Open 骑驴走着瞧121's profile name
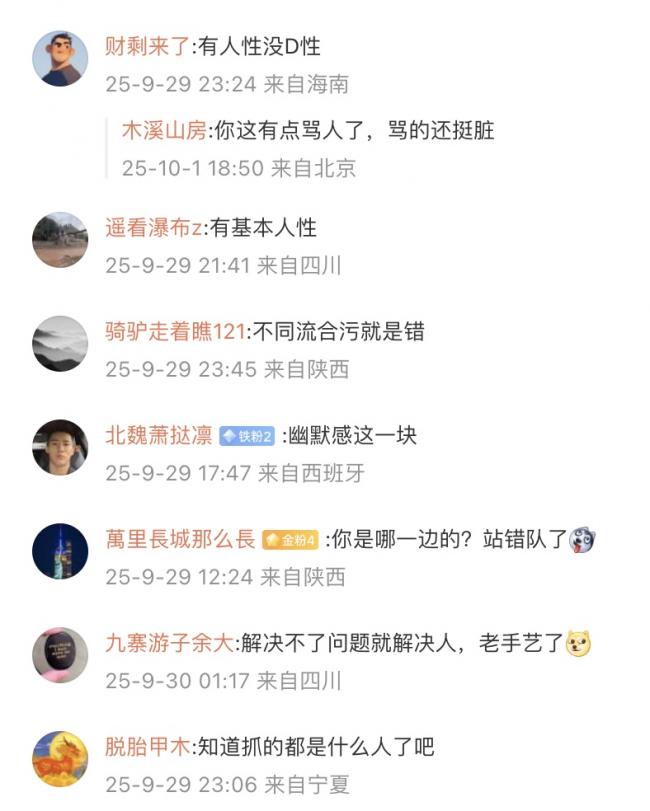 point(174,332)
